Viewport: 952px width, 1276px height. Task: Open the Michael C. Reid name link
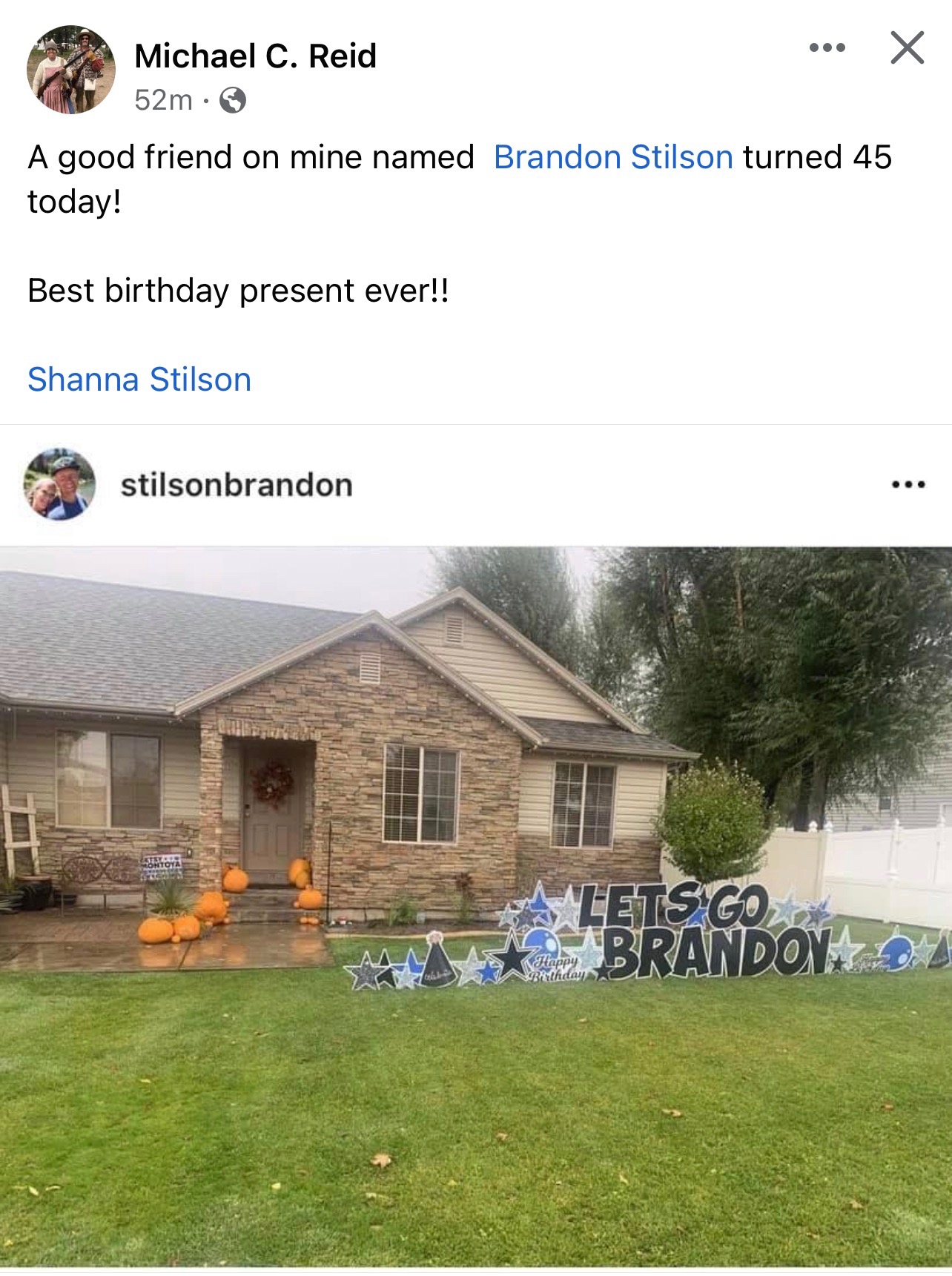pos(255,56)
